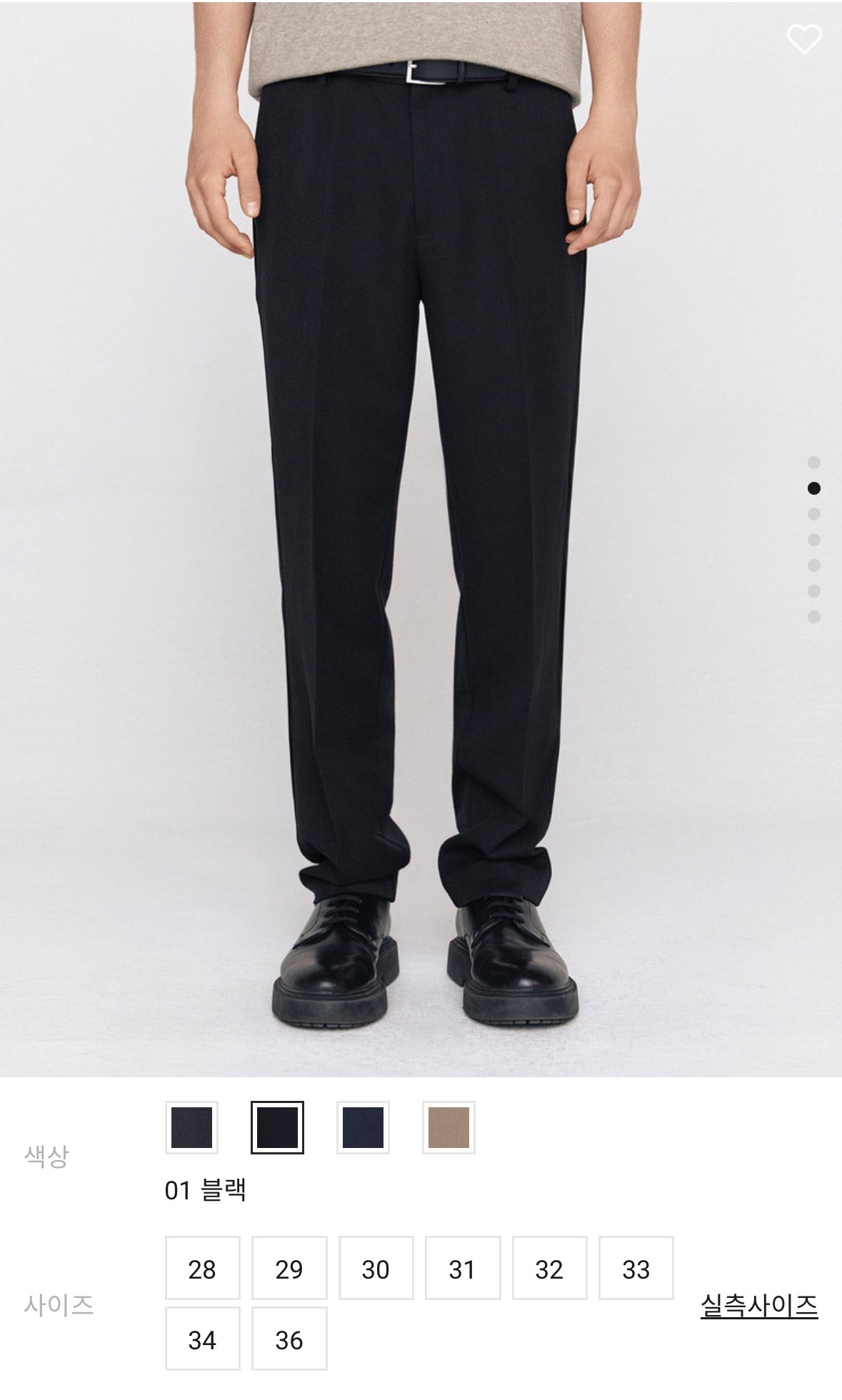This screenshot has width=842, height=1400.
Task: Select size 34
Action: point(202,1339)
